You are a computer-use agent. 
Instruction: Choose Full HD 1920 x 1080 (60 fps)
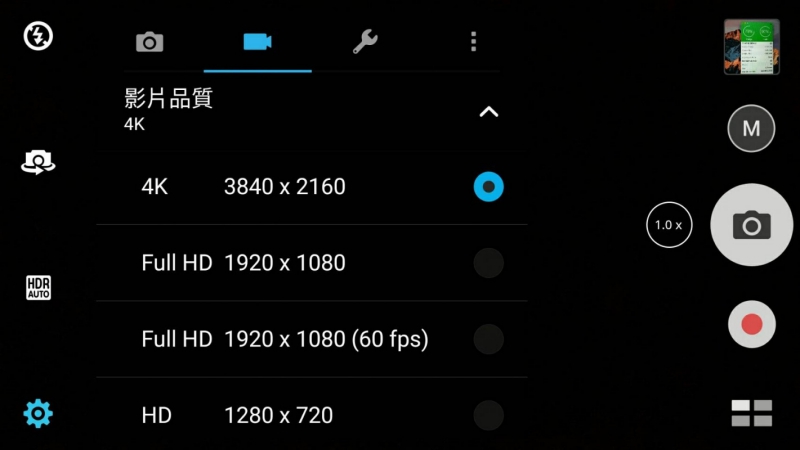[488, 339]
